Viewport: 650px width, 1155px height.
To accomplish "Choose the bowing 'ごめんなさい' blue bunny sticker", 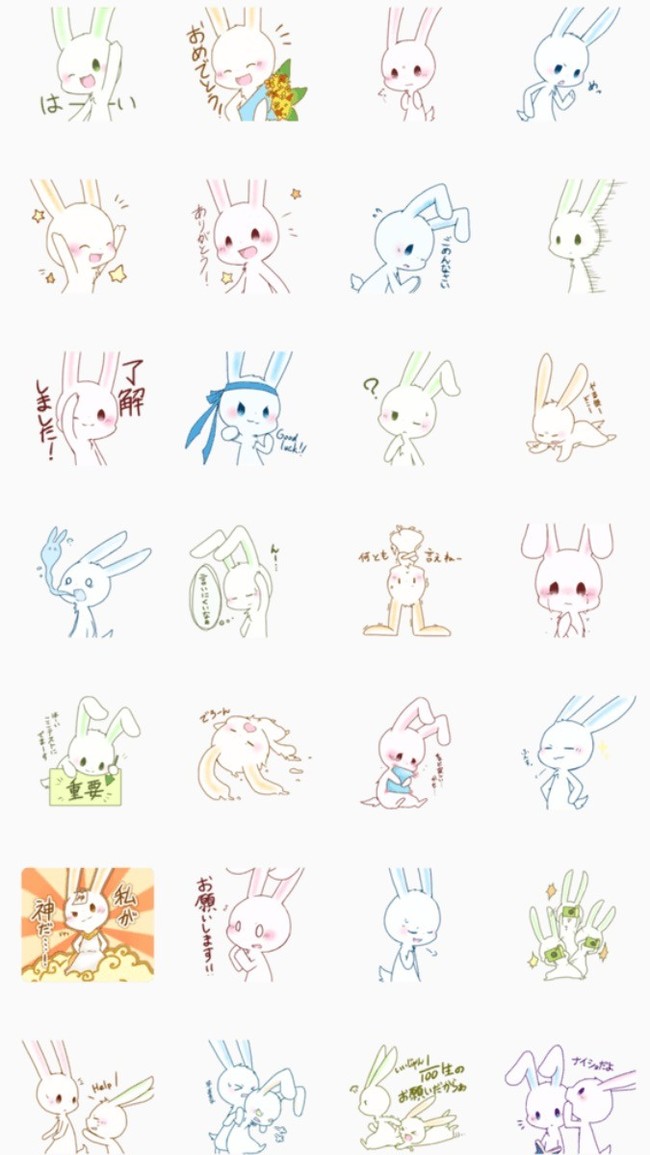I will pyautogui.click(x=408, y=240).
